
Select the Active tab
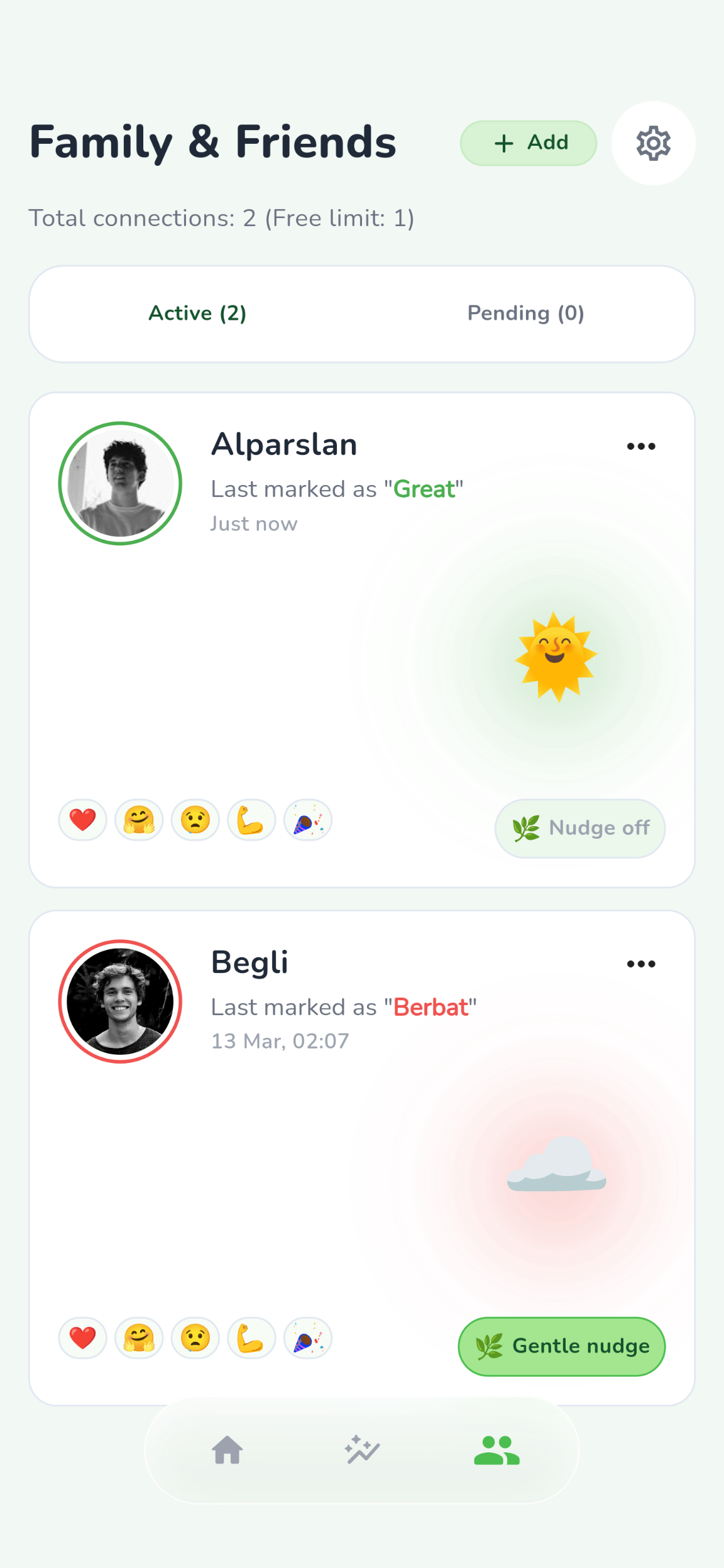pos(197,313)
